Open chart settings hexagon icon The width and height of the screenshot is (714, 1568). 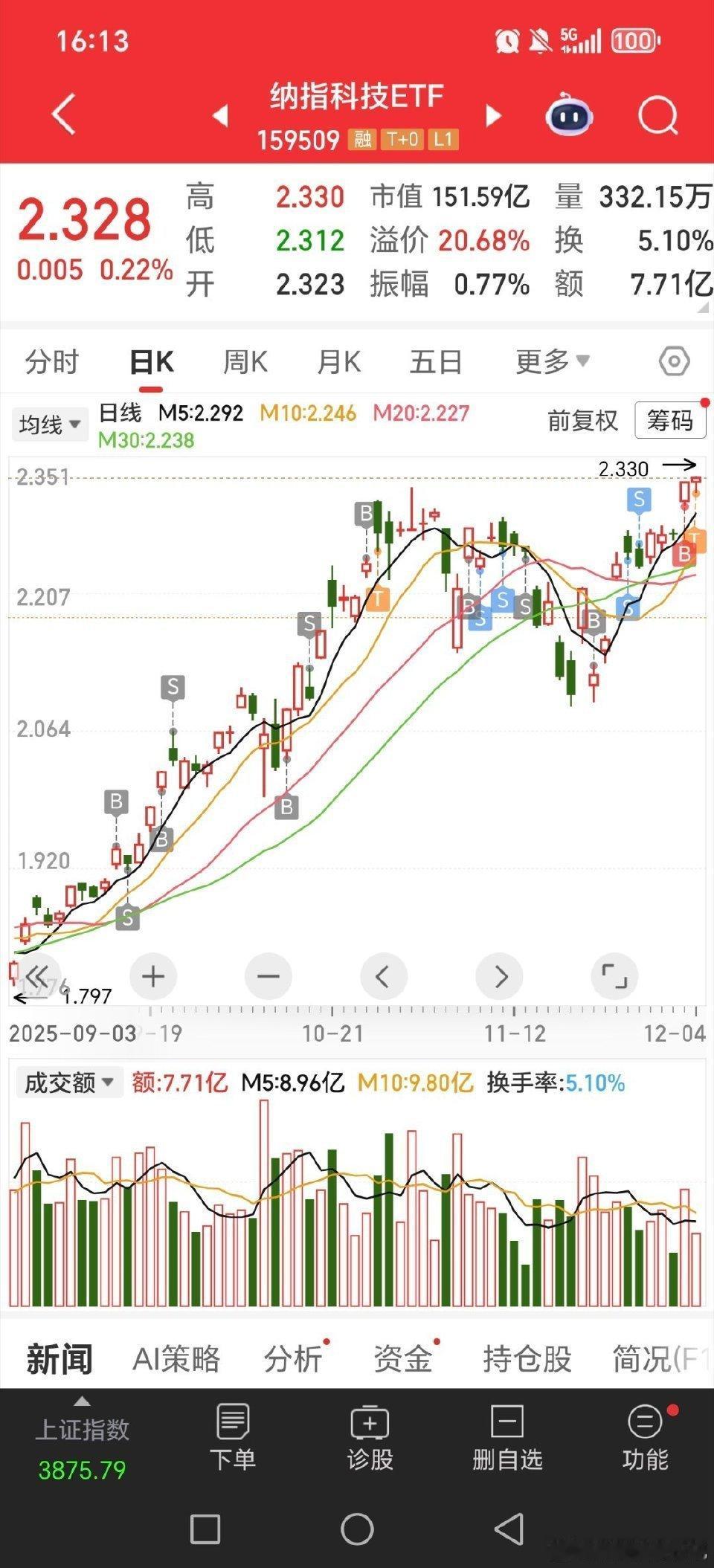(x=674, y=362)
